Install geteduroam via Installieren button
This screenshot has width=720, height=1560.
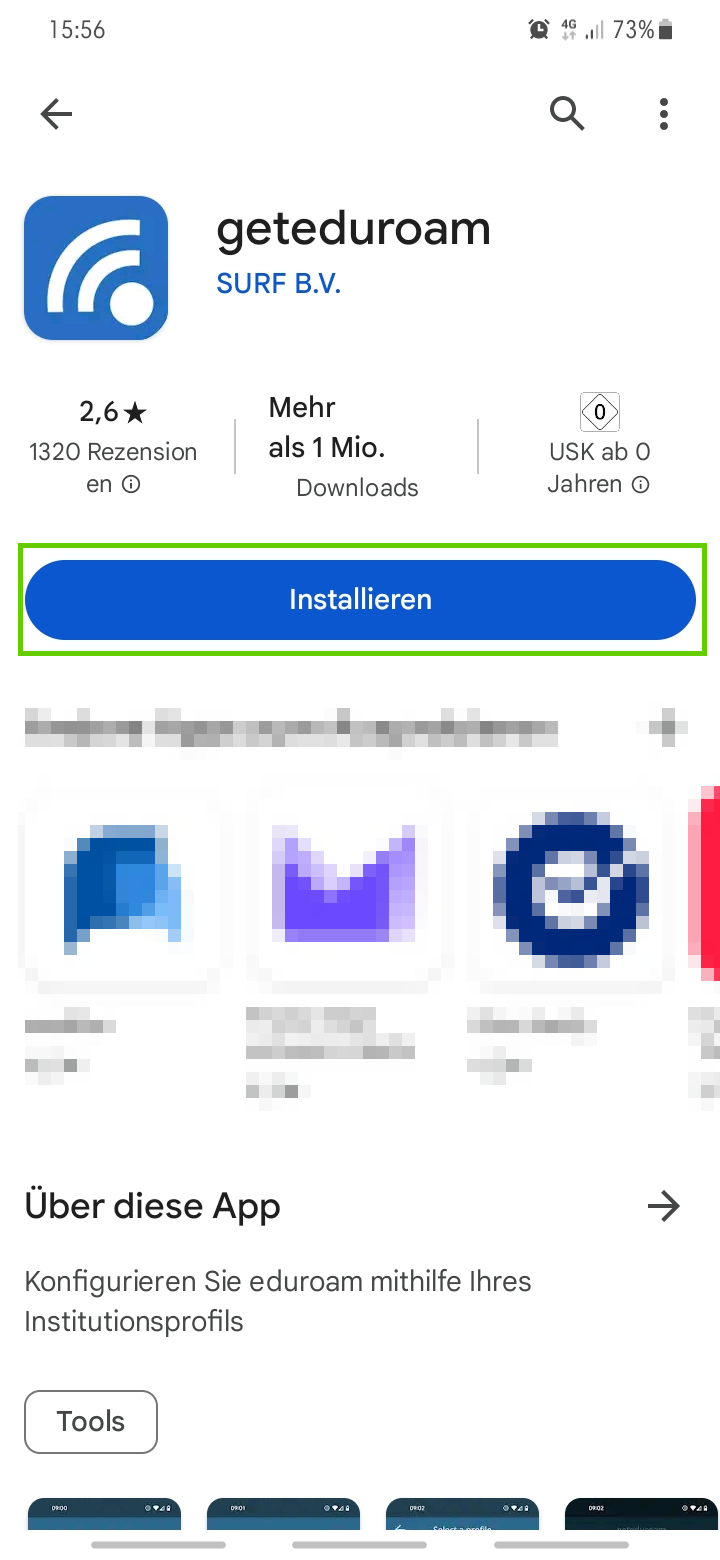coord(360,599)
